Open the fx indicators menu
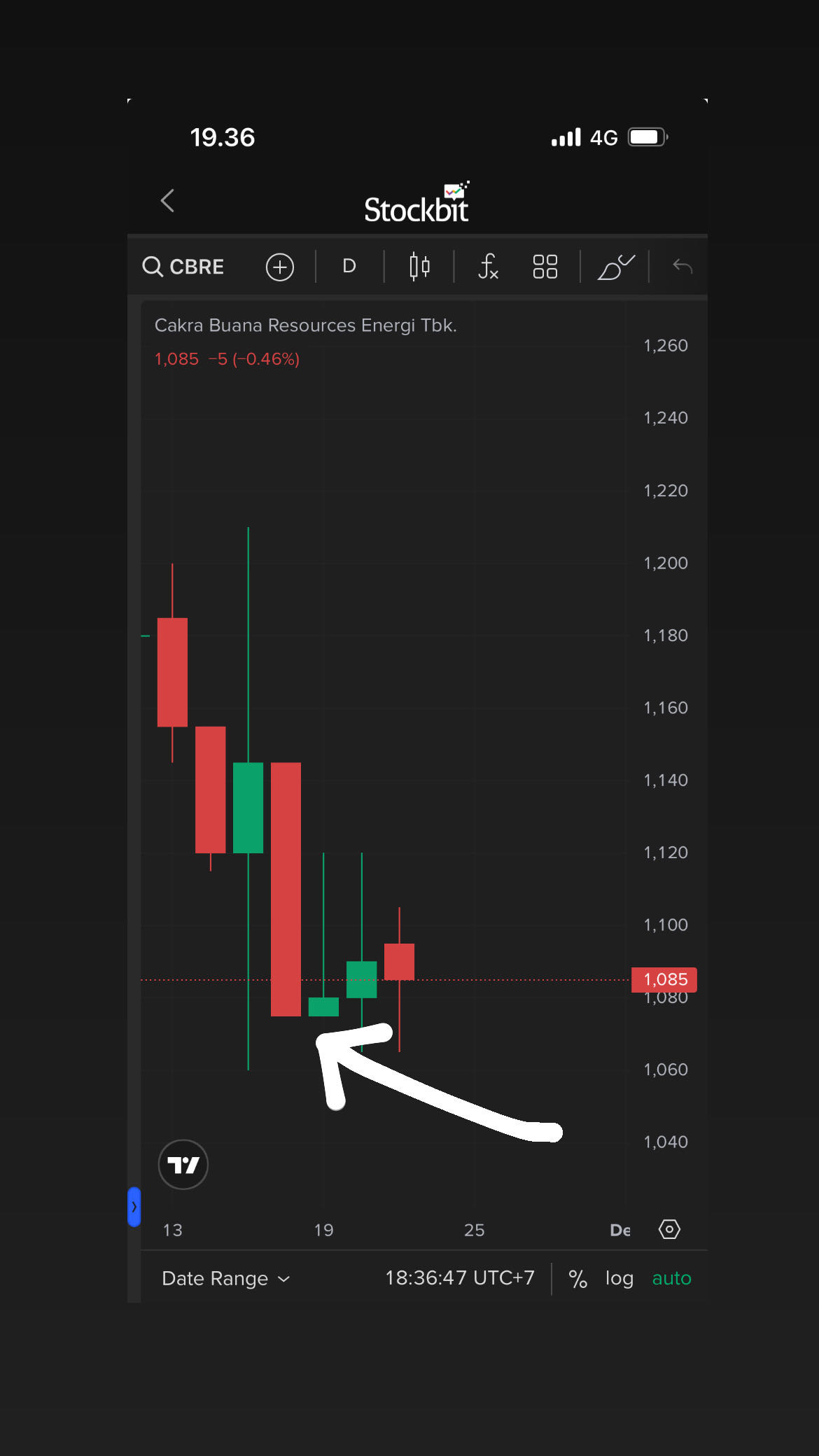 click(x=488, y=267)
